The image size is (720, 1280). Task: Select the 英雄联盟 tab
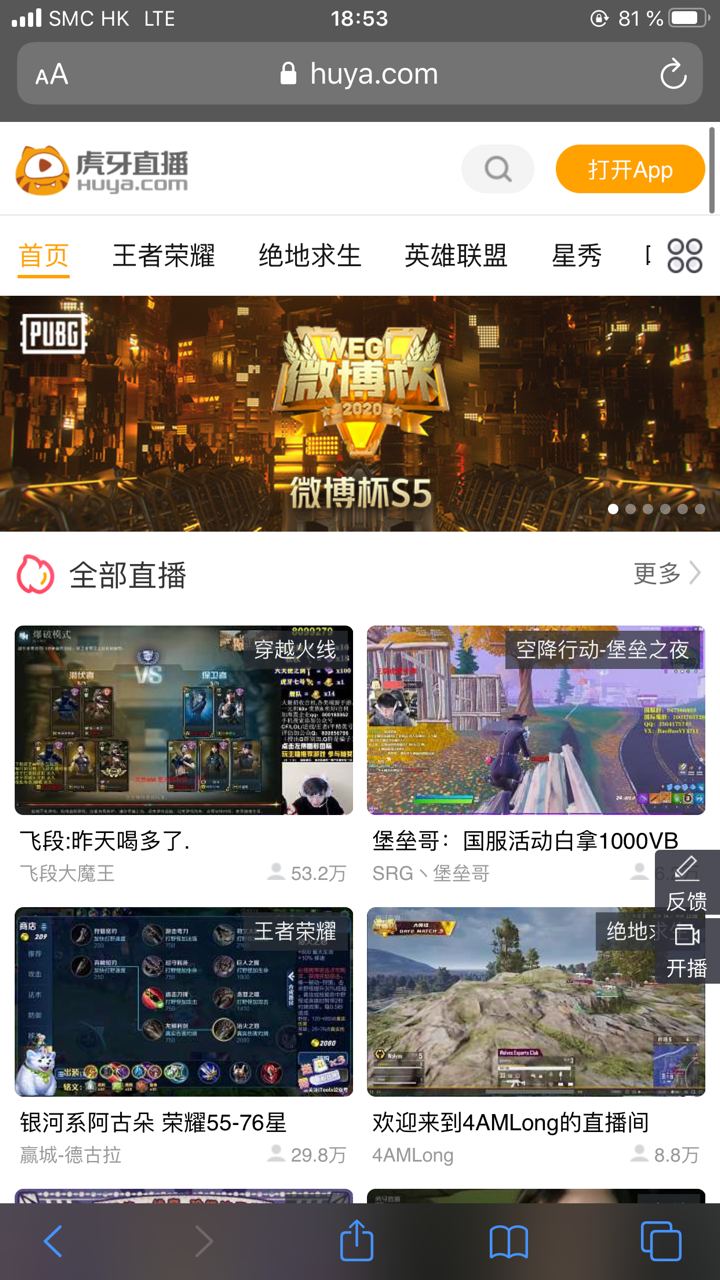click(456, 256)
